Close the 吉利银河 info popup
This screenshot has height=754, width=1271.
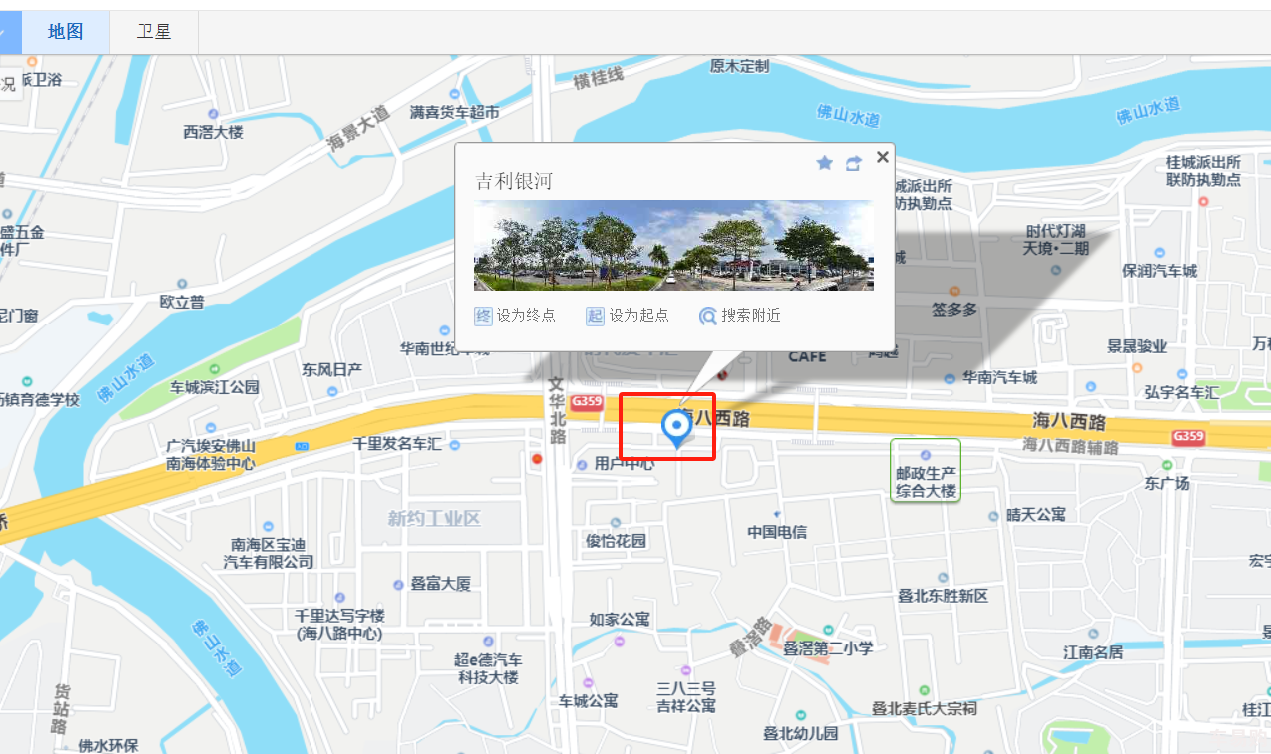click(882, 157)
